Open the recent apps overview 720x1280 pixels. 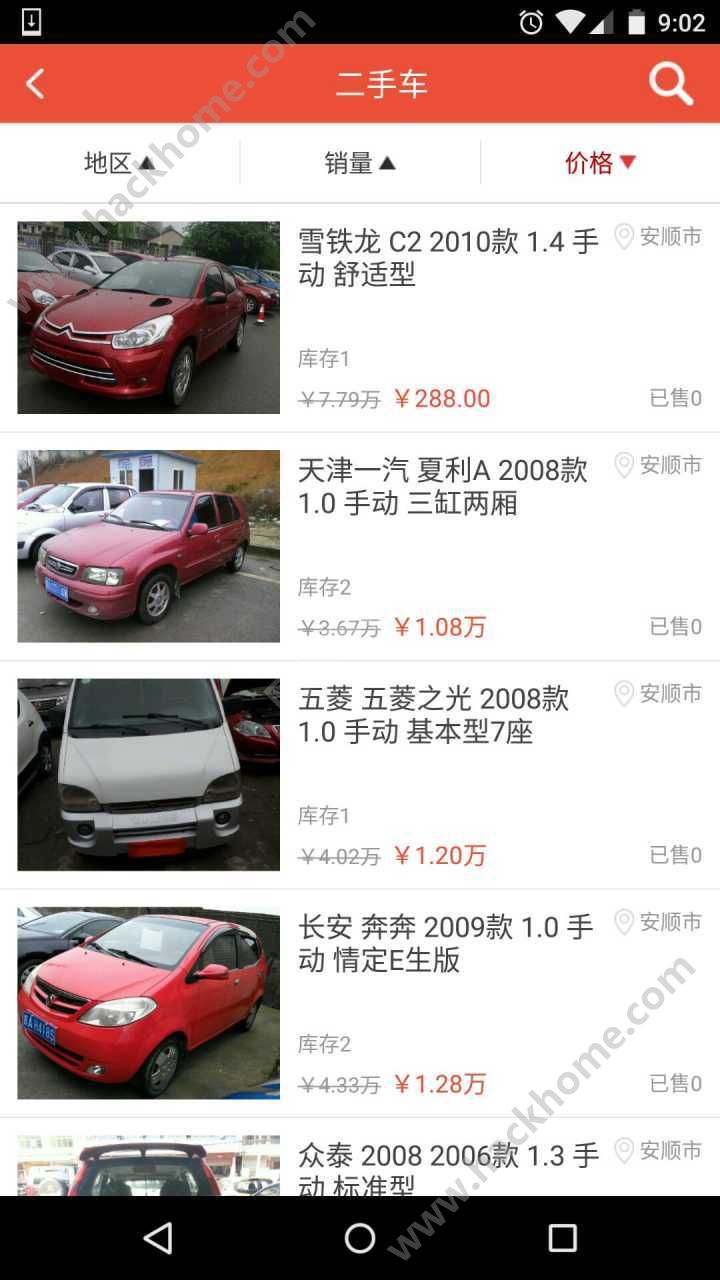562,1238
